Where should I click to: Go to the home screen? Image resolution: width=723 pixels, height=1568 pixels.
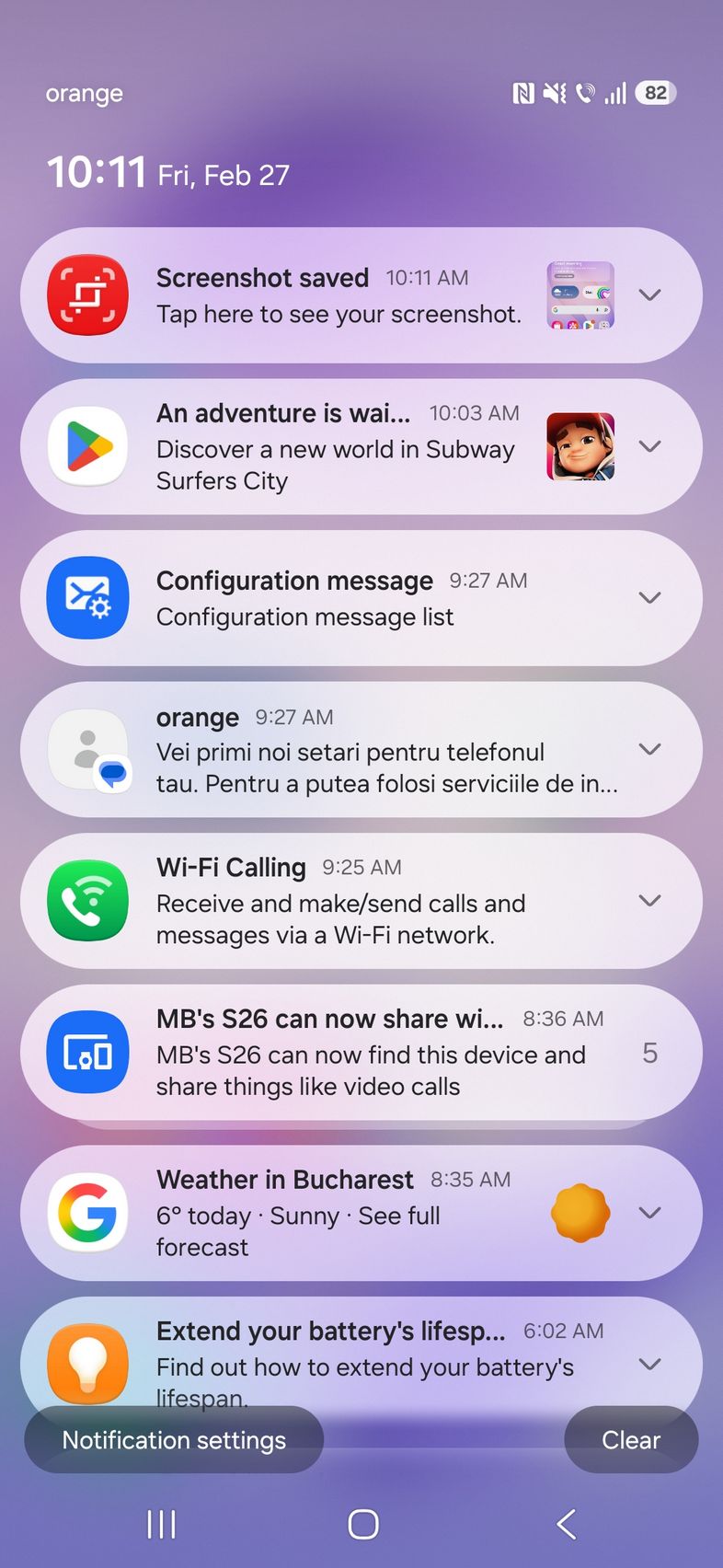click(x=363, y=1525)
